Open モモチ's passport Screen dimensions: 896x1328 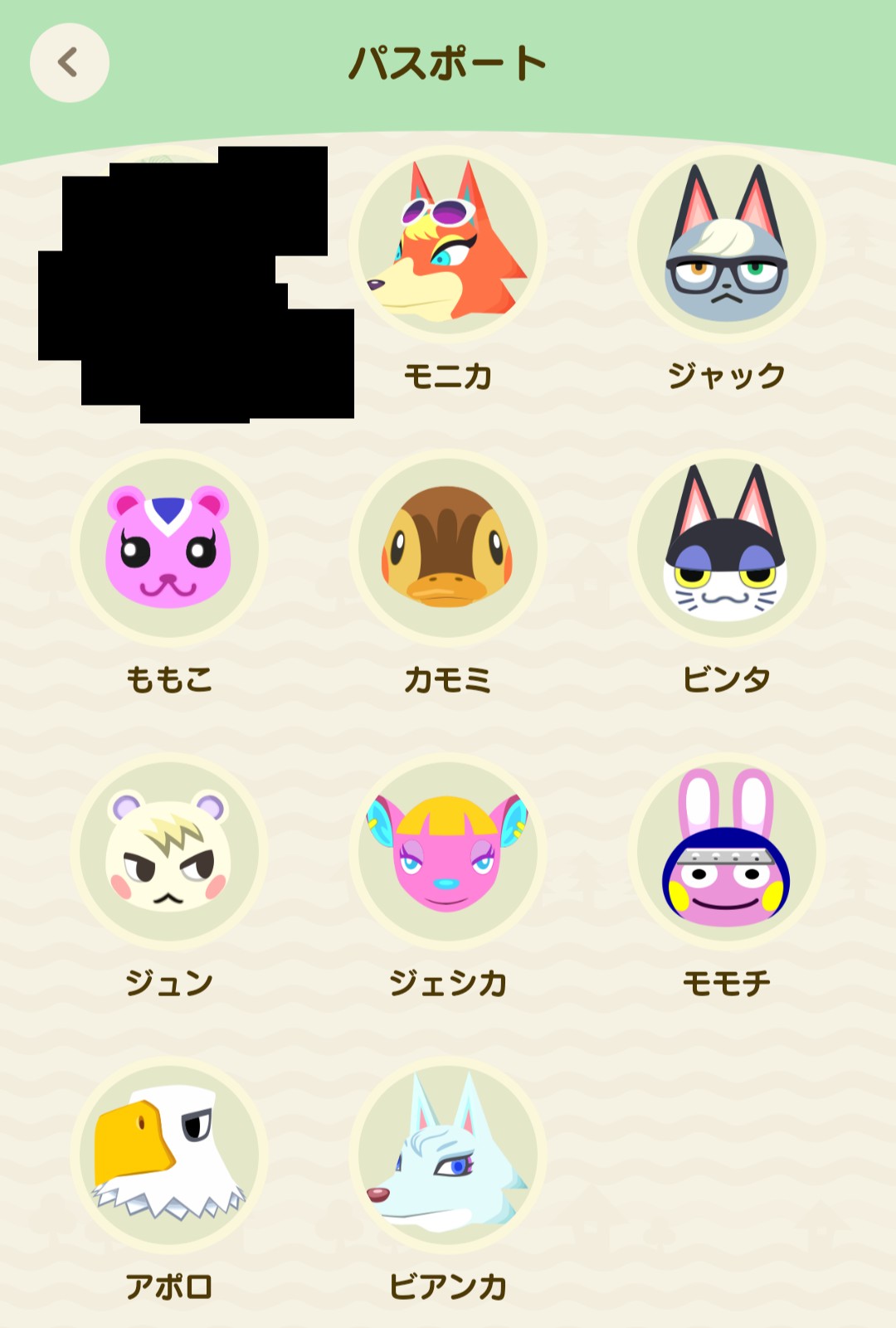click(727, 851)
